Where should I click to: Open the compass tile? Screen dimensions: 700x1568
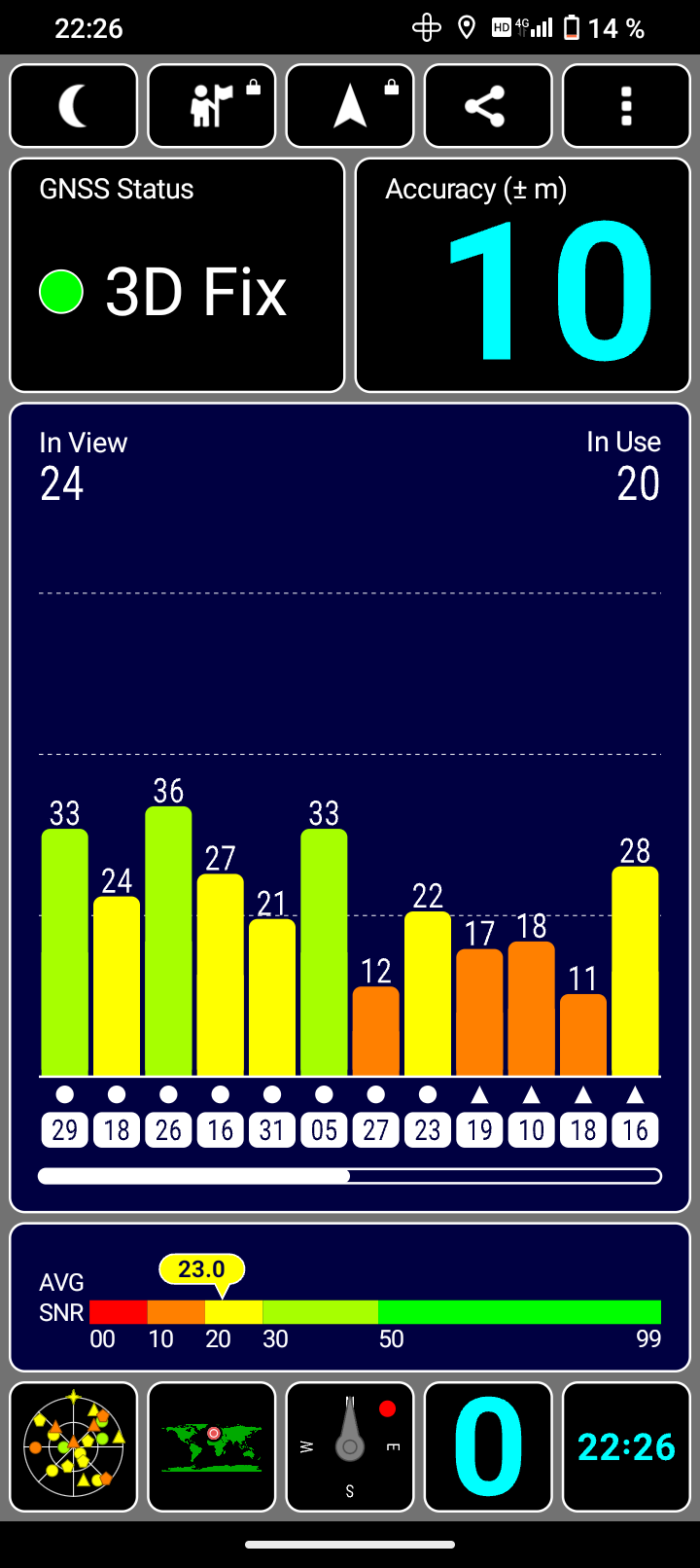click(x=350, y=1446)
